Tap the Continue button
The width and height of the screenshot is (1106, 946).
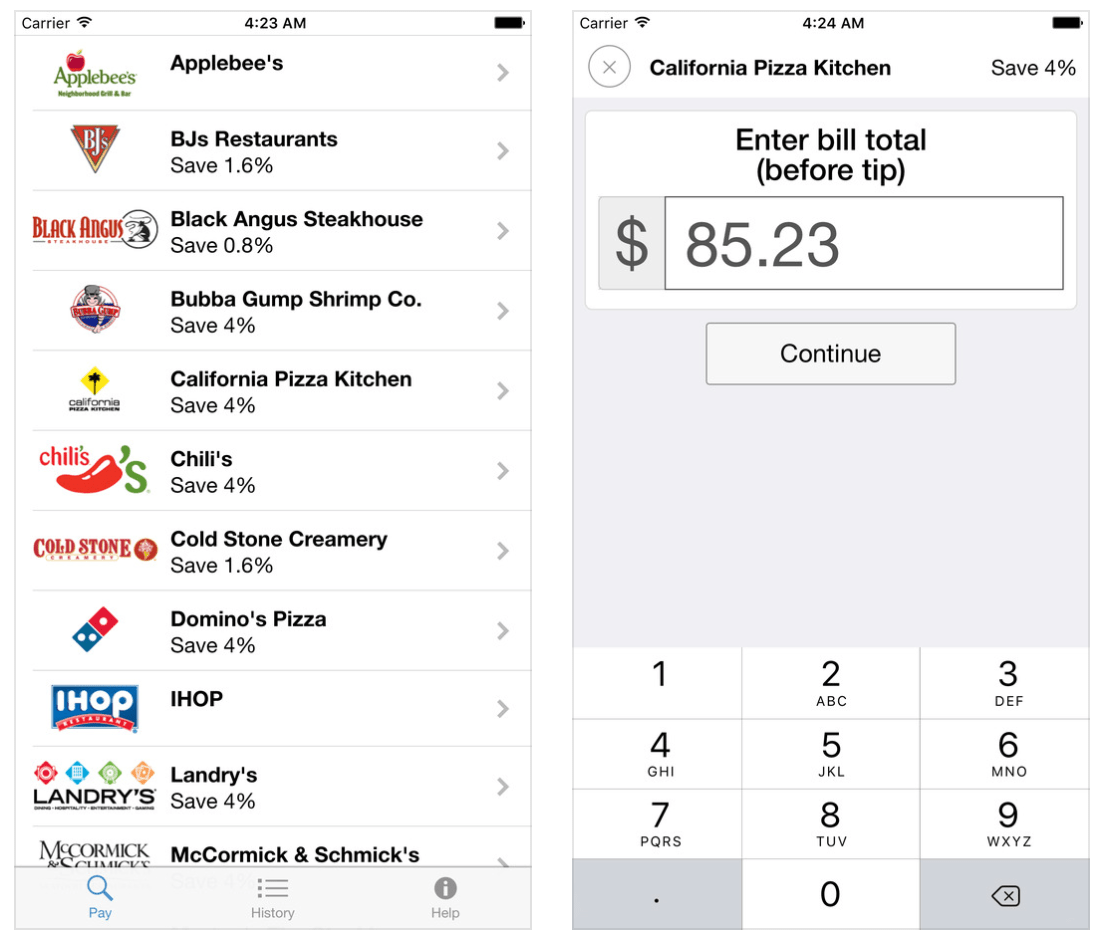coord(830,353)
